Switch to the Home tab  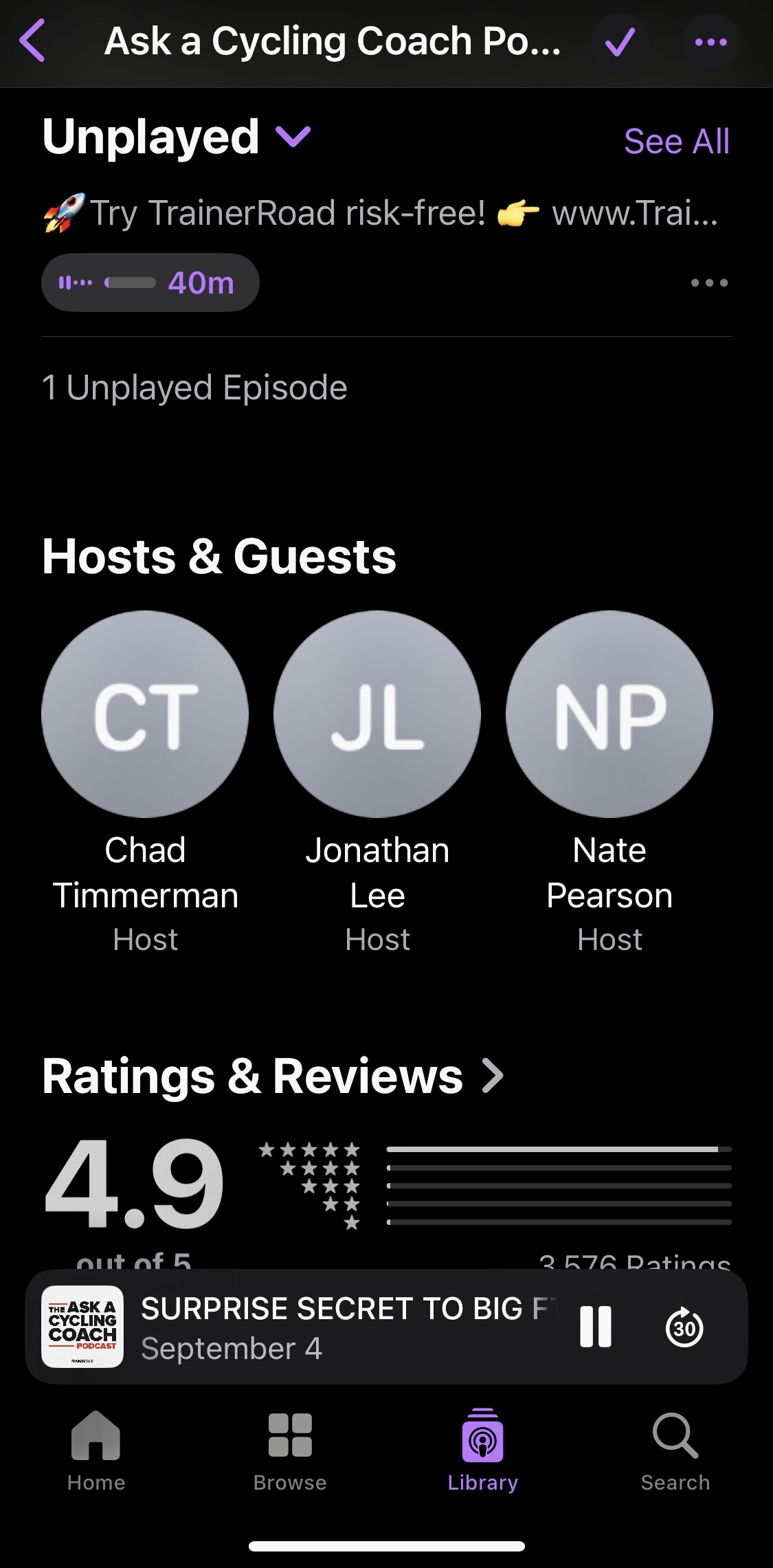(x=96, y=1450)
